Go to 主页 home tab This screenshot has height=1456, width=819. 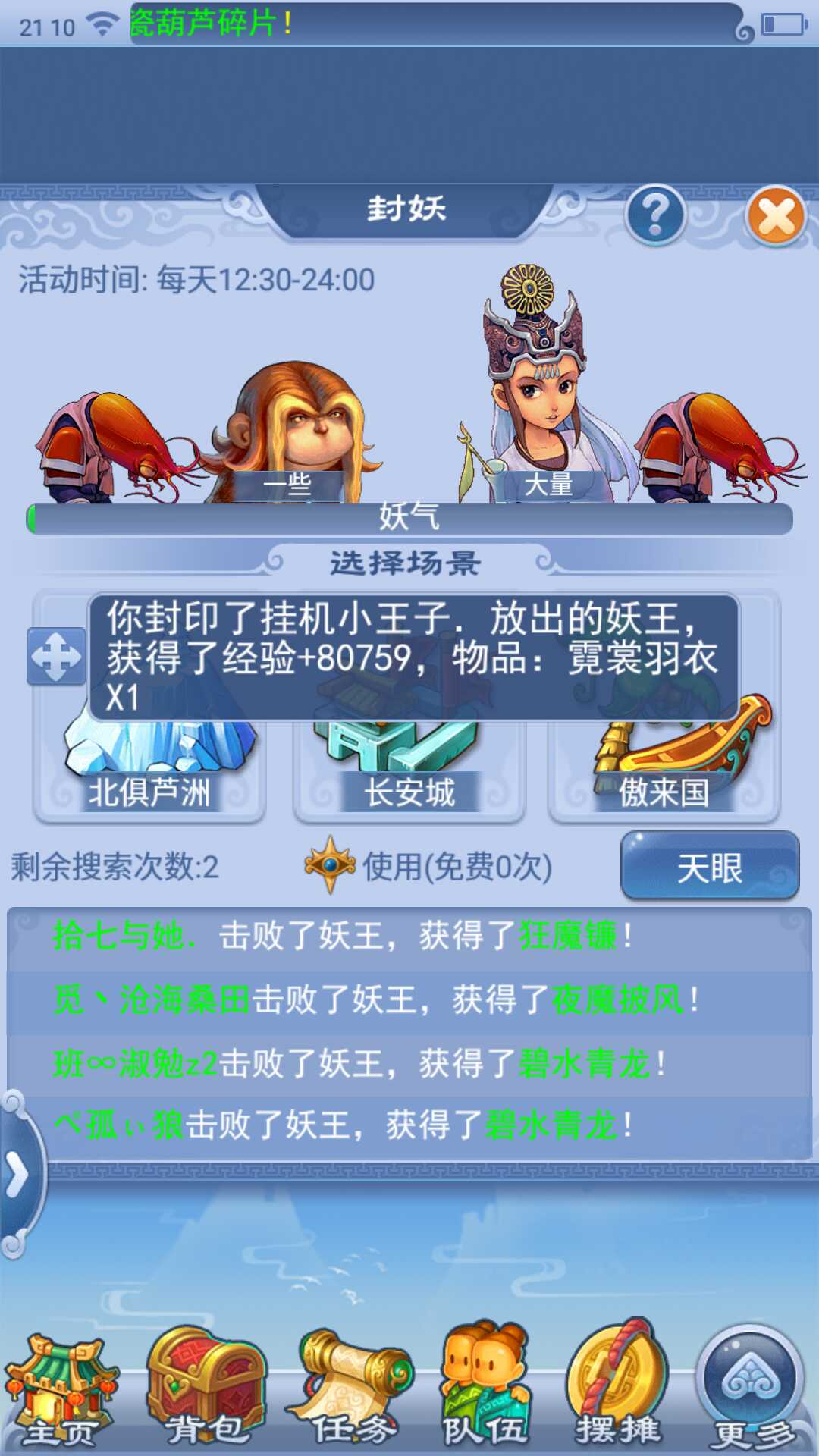59,1394
